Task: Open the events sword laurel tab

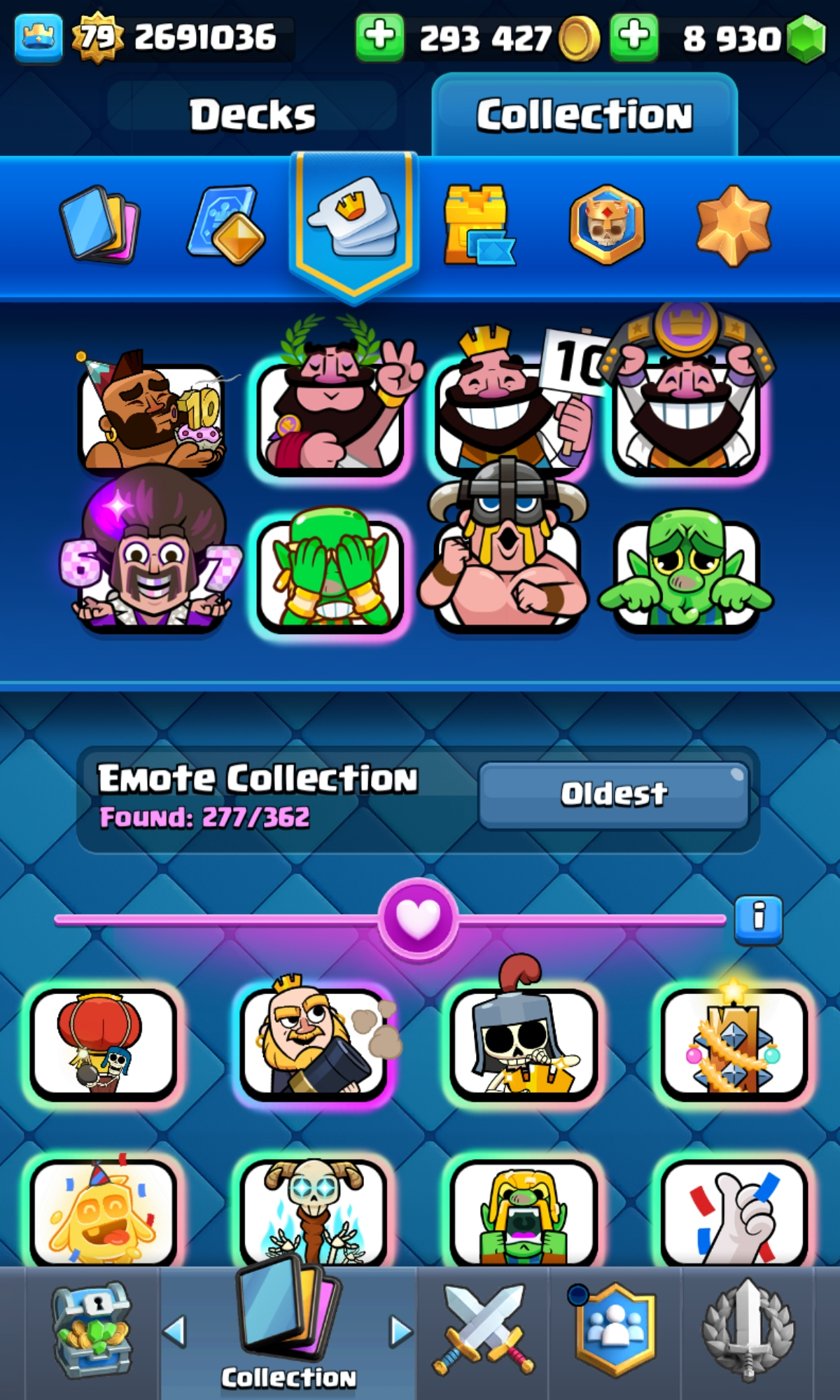Action: tap(748, 1330)
